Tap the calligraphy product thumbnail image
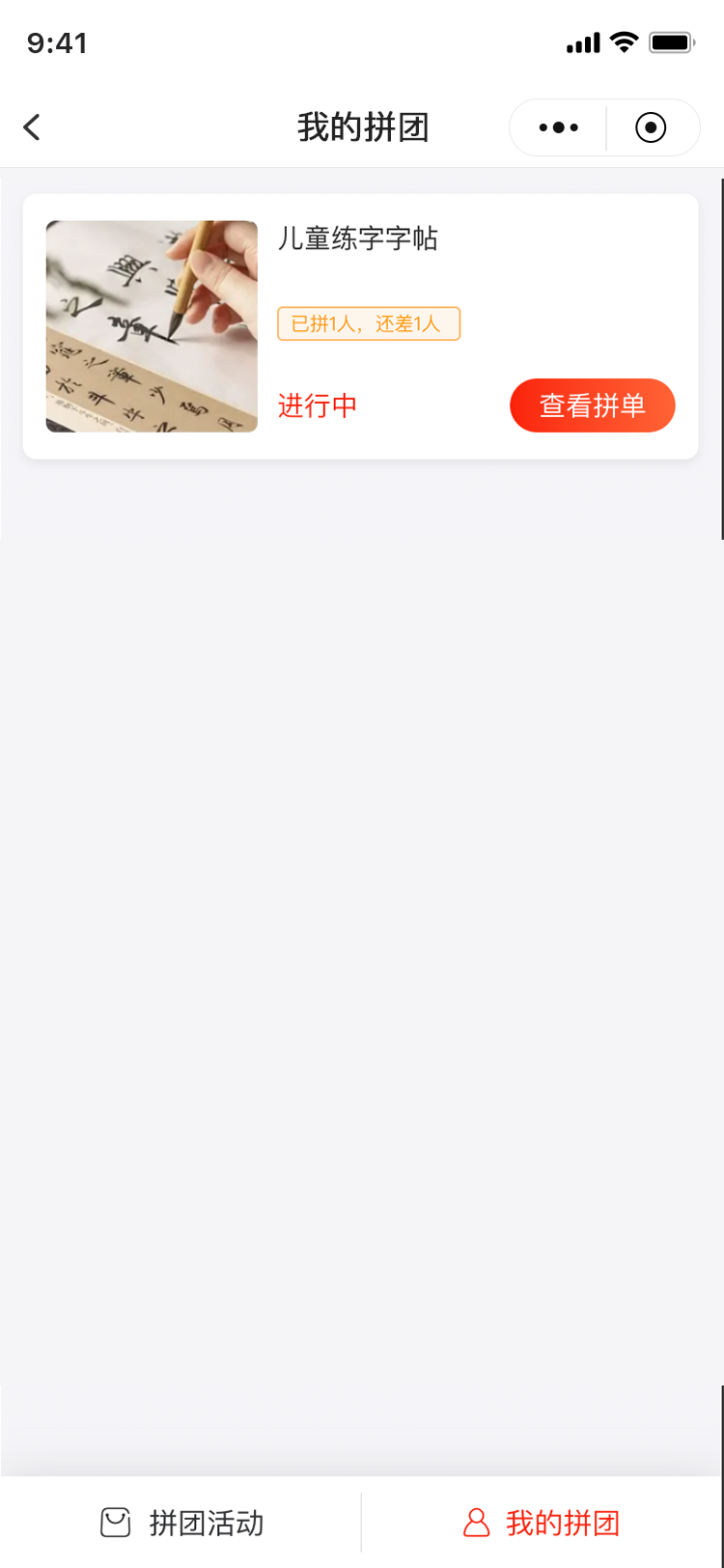This screenshot has width=724, height=1568. [151, 326]
